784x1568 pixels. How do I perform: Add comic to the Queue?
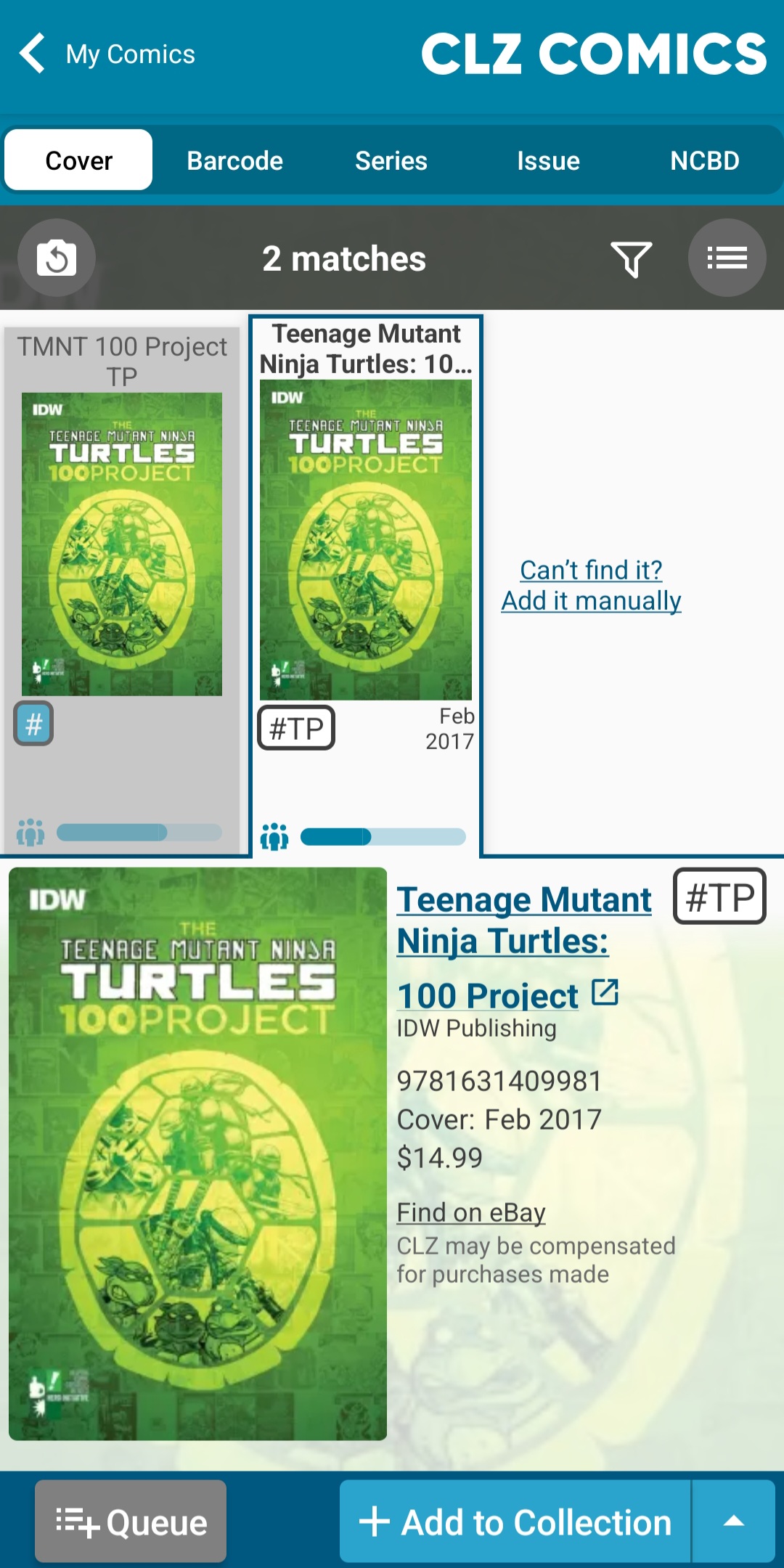pos(131,1522)
